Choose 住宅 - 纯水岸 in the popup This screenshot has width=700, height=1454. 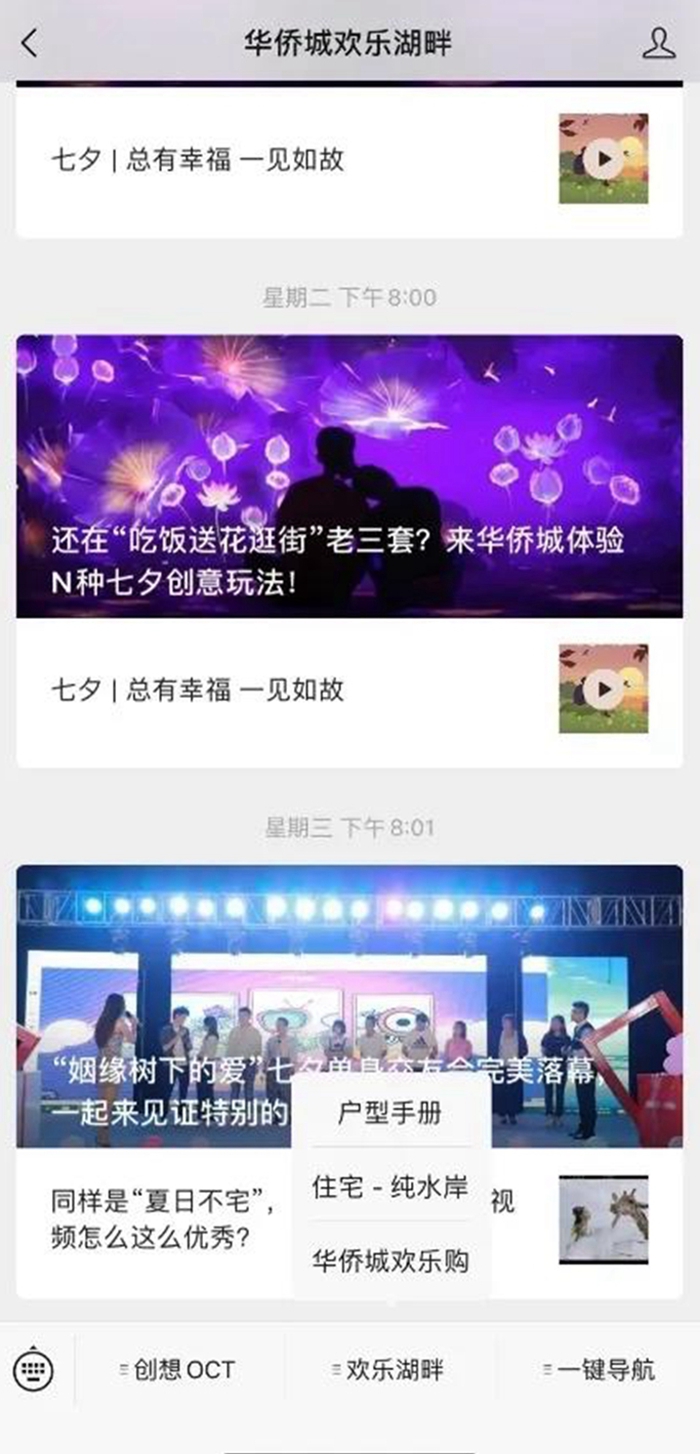tap(390, 1187)
